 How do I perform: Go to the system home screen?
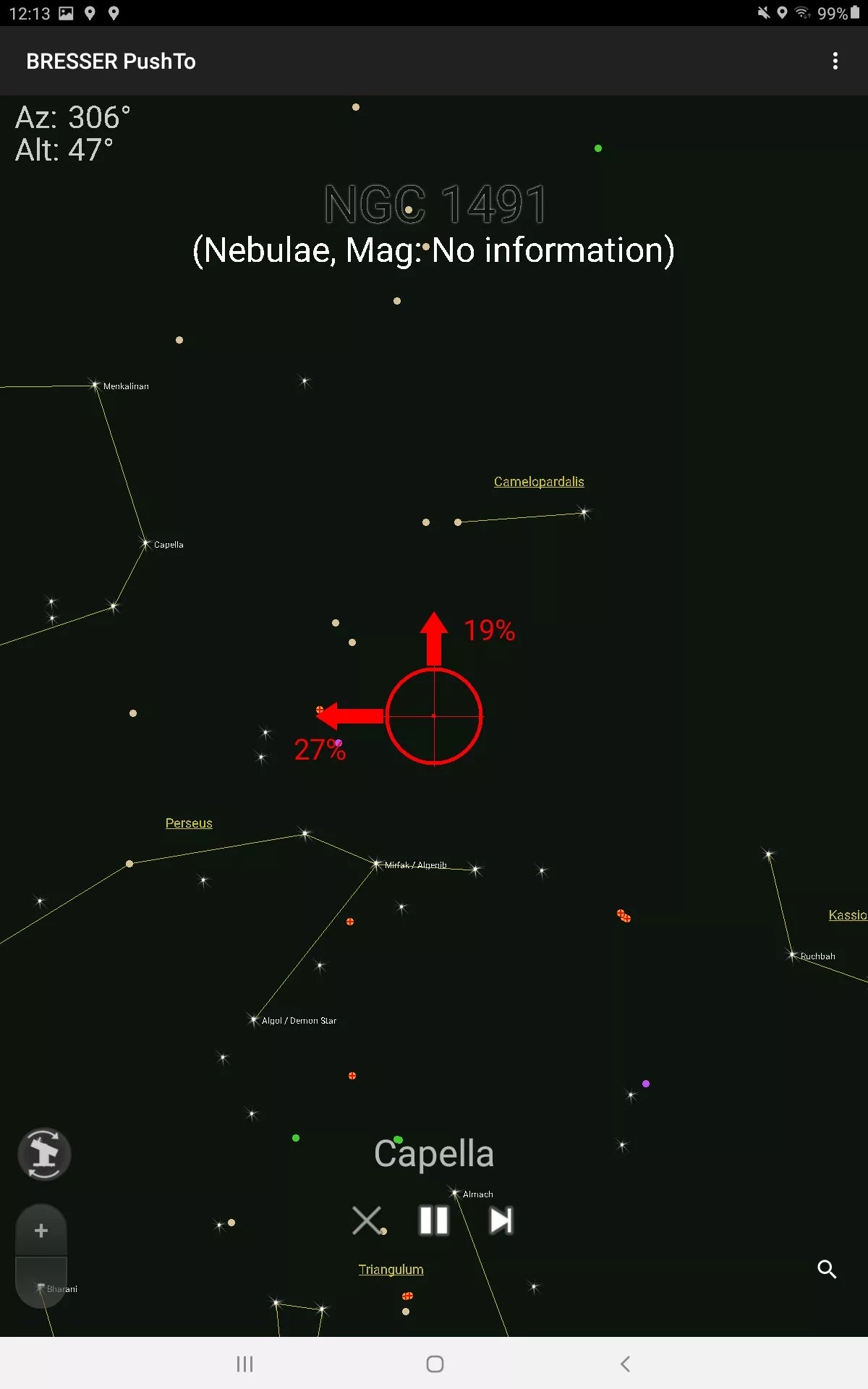click(435, 1364)
